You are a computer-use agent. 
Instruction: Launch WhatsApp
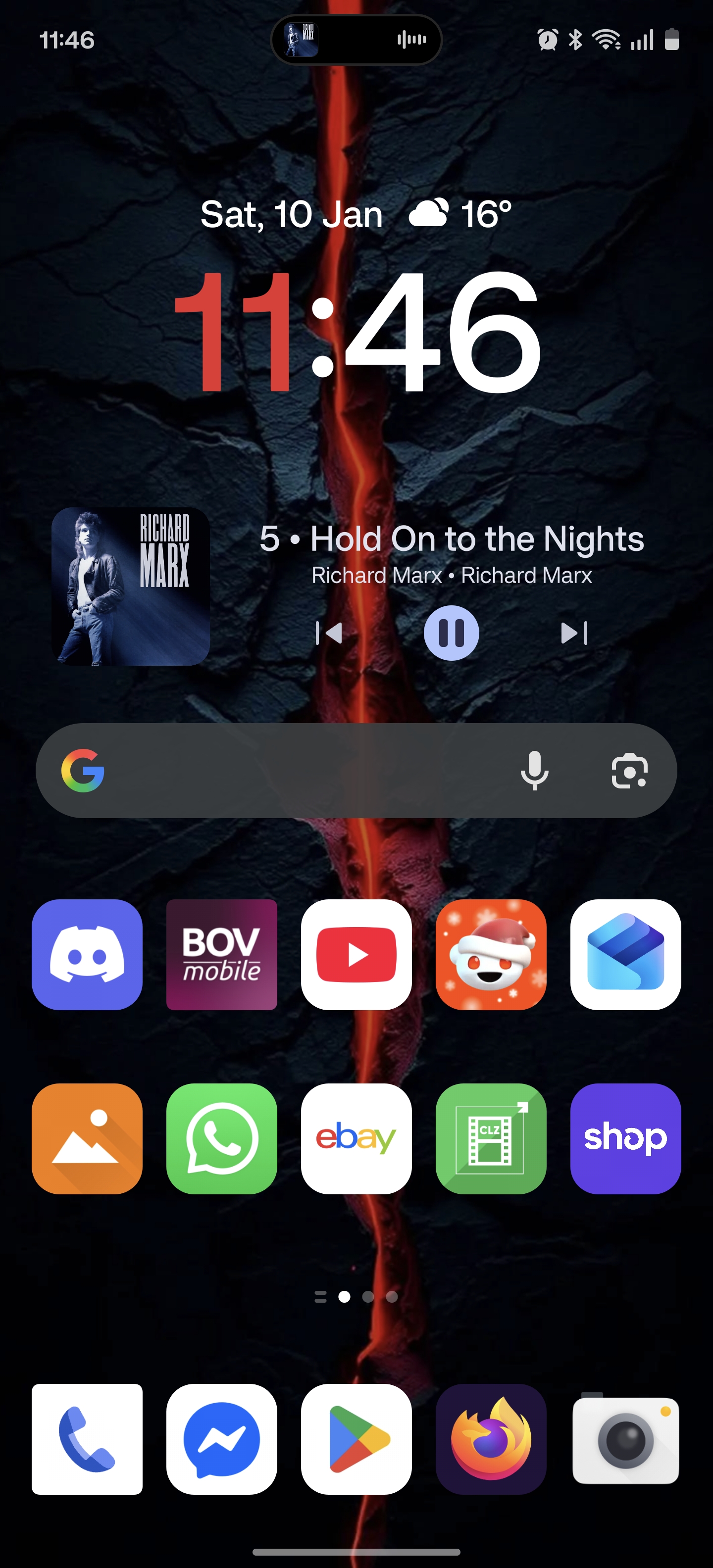222,1138
